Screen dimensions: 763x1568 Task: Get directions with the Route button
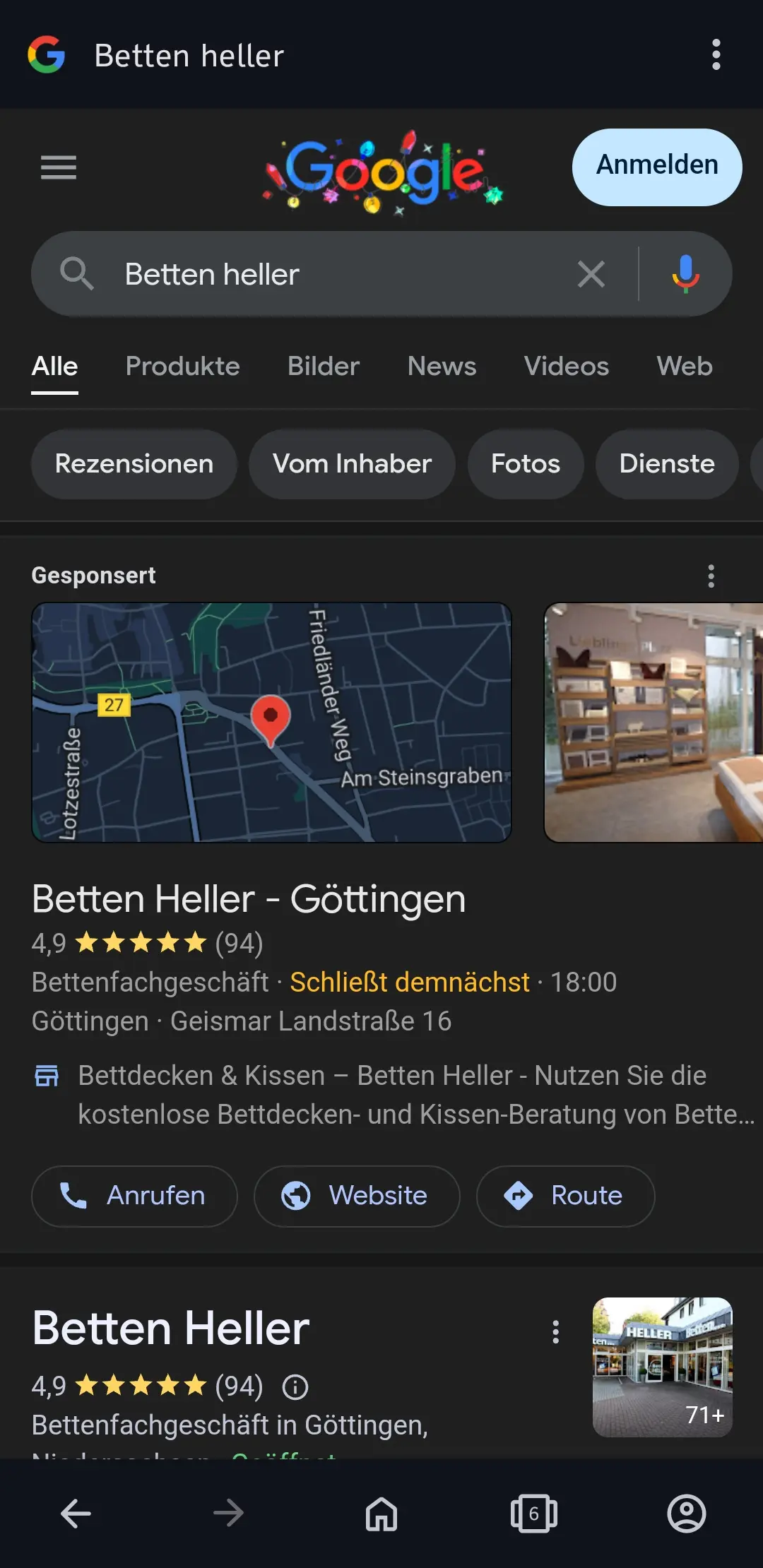point(565,1196)
